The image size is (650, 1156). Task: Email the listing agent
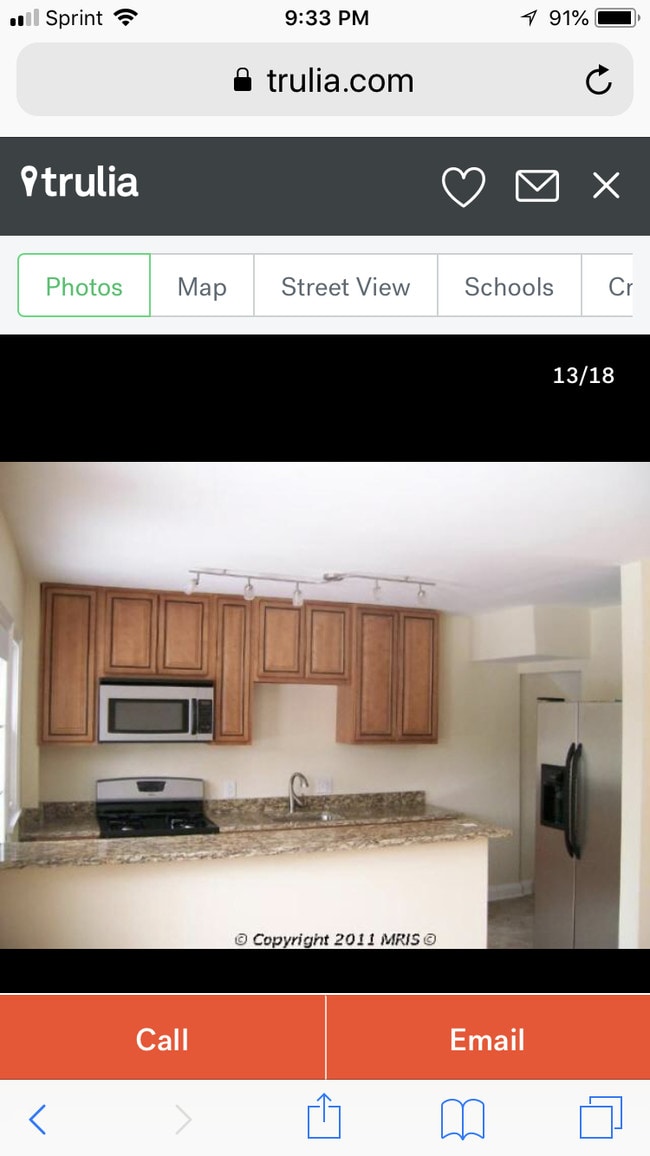point(487,1039)
